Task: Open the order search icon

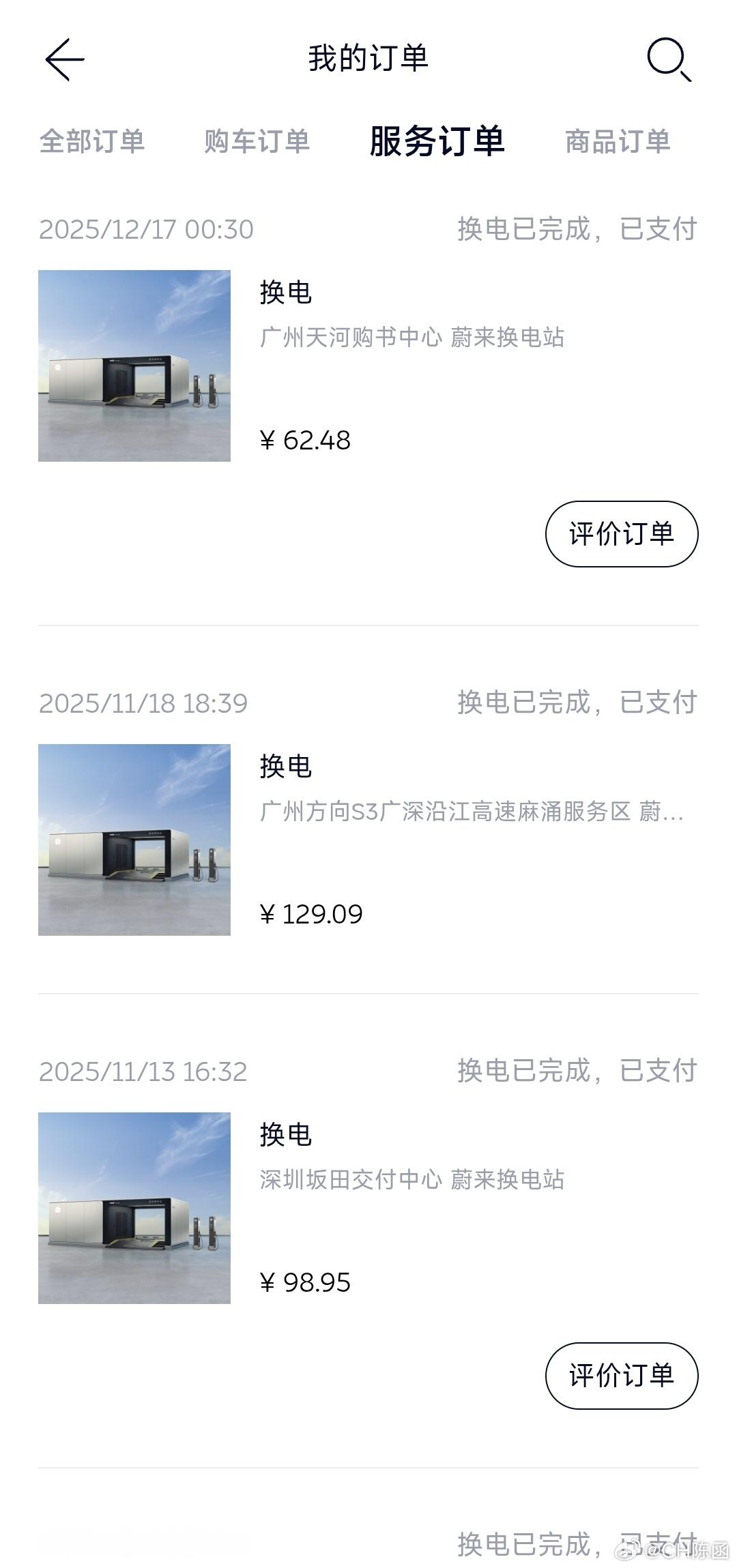Action: pyautogui.click(x=668, y=60)
